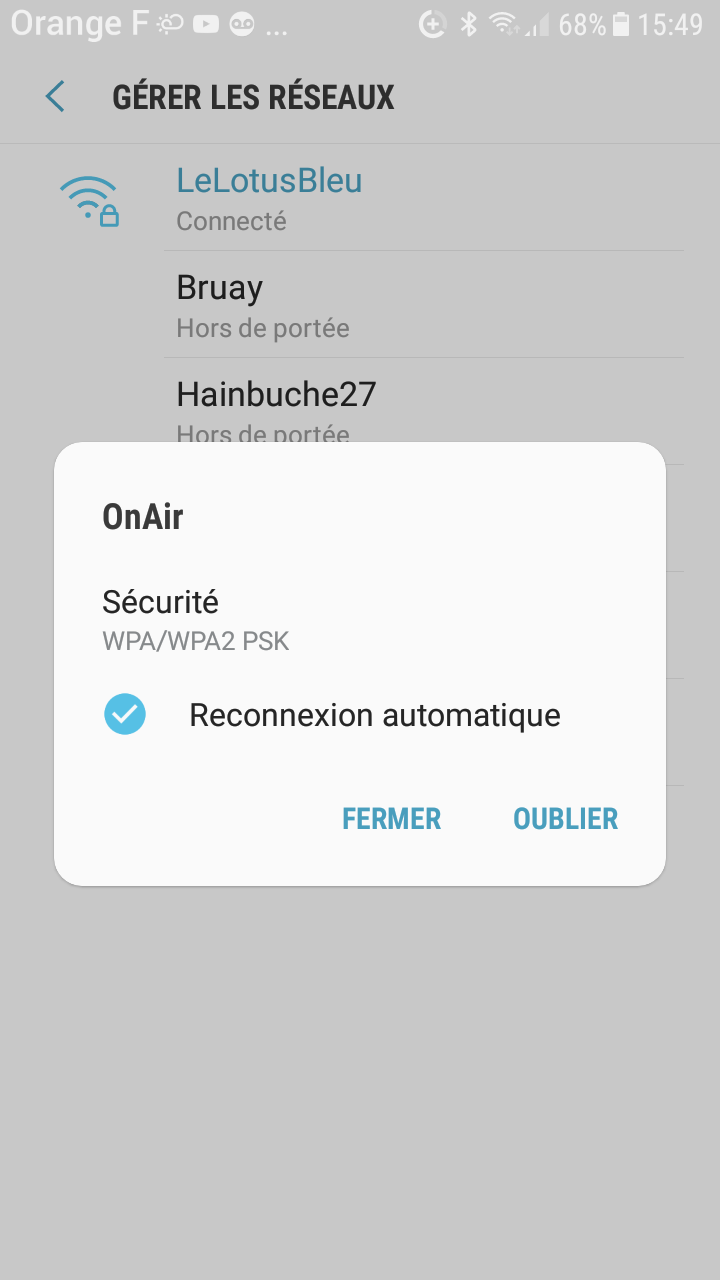This screenshot has width=720, height=1280.
Task: Tap OUBLIER to forget the OnAir network
Action: tap(565, 818)
